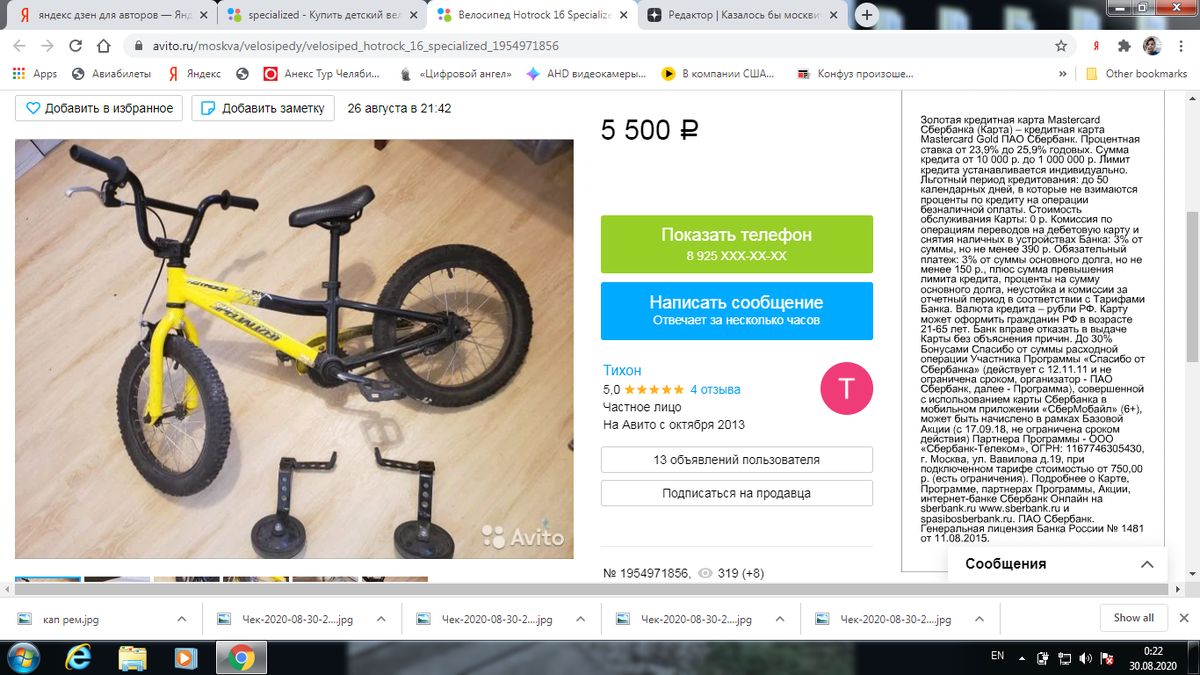Open a new browser tab
The height and width of the screenshot is (675, 1200).
tap(866, 15)
